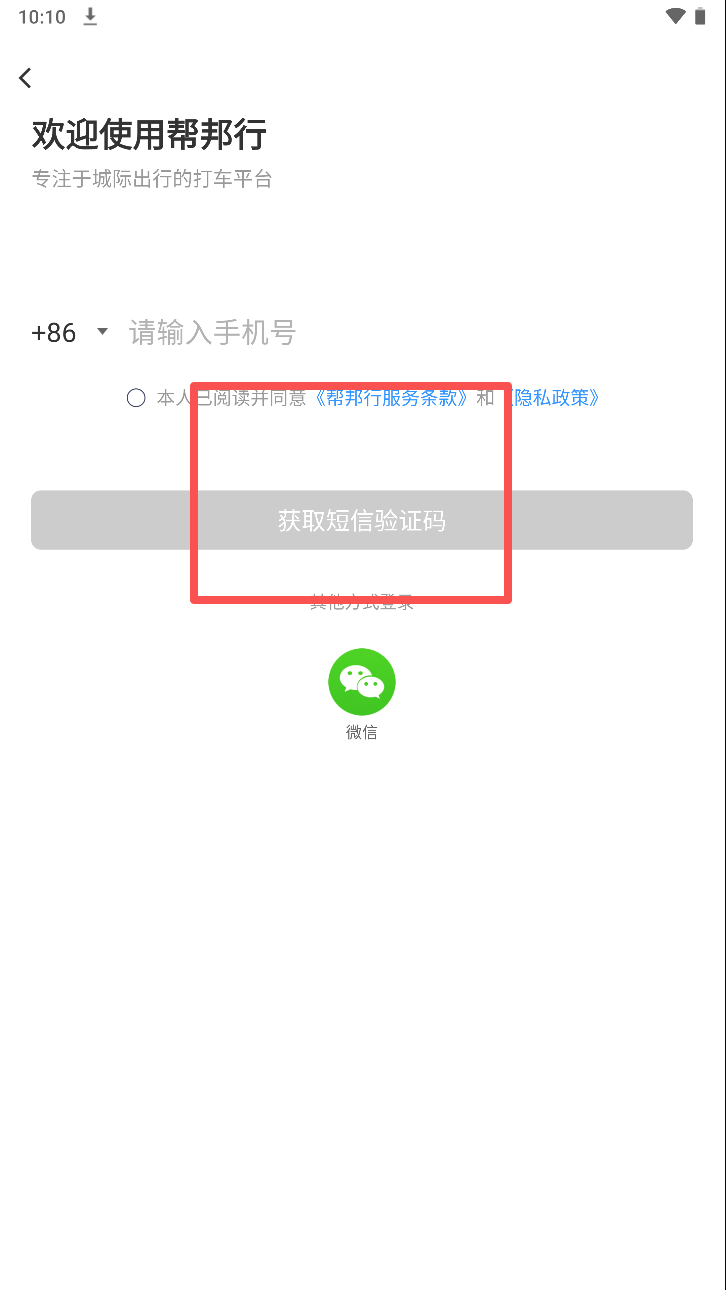Tap 获取短信验证码 button
726x1290 pixels.
[362, 520]
